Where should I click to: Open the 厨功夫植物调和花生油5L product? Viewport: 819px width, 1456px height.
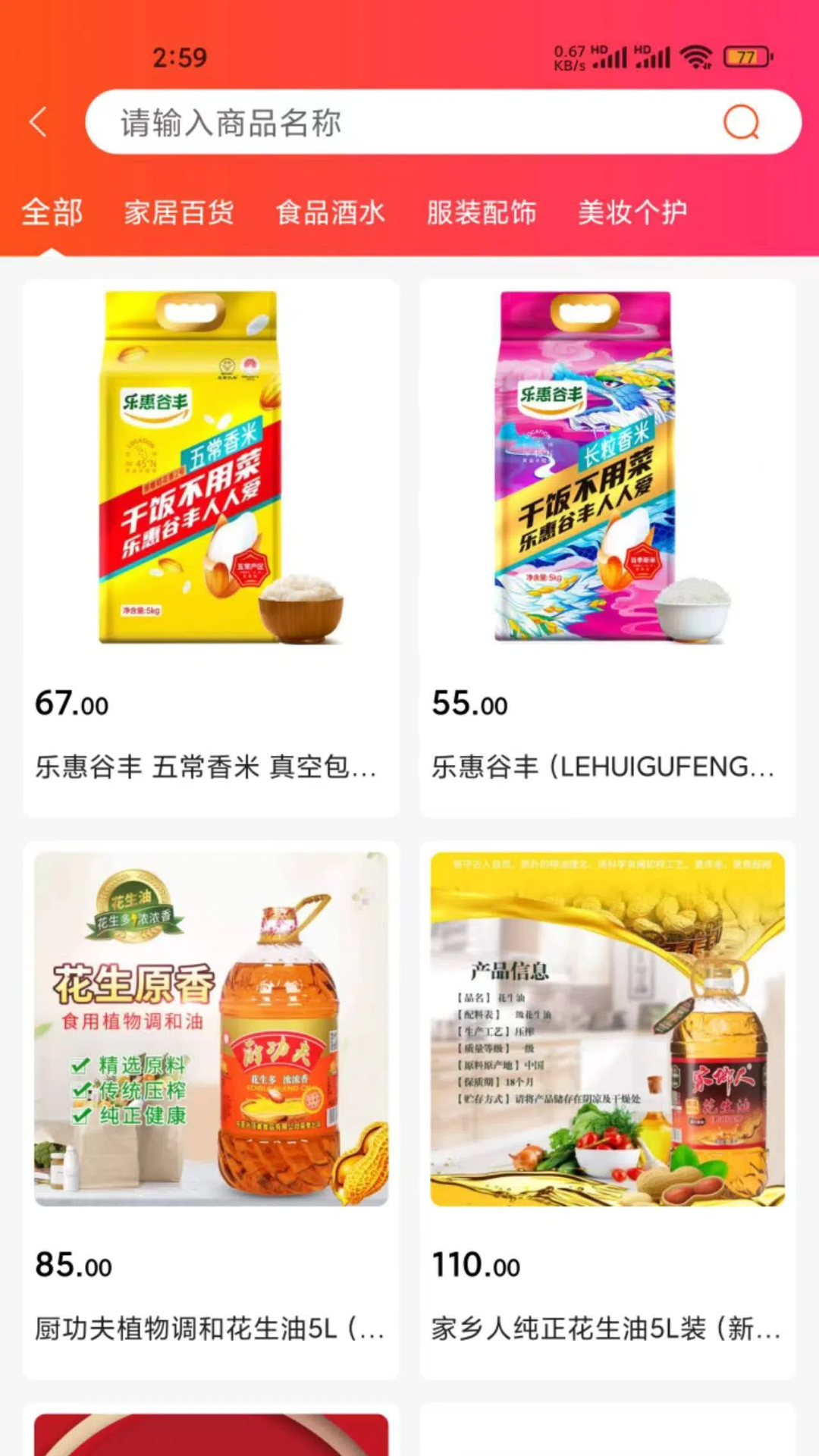click(x=211, y=1109)
